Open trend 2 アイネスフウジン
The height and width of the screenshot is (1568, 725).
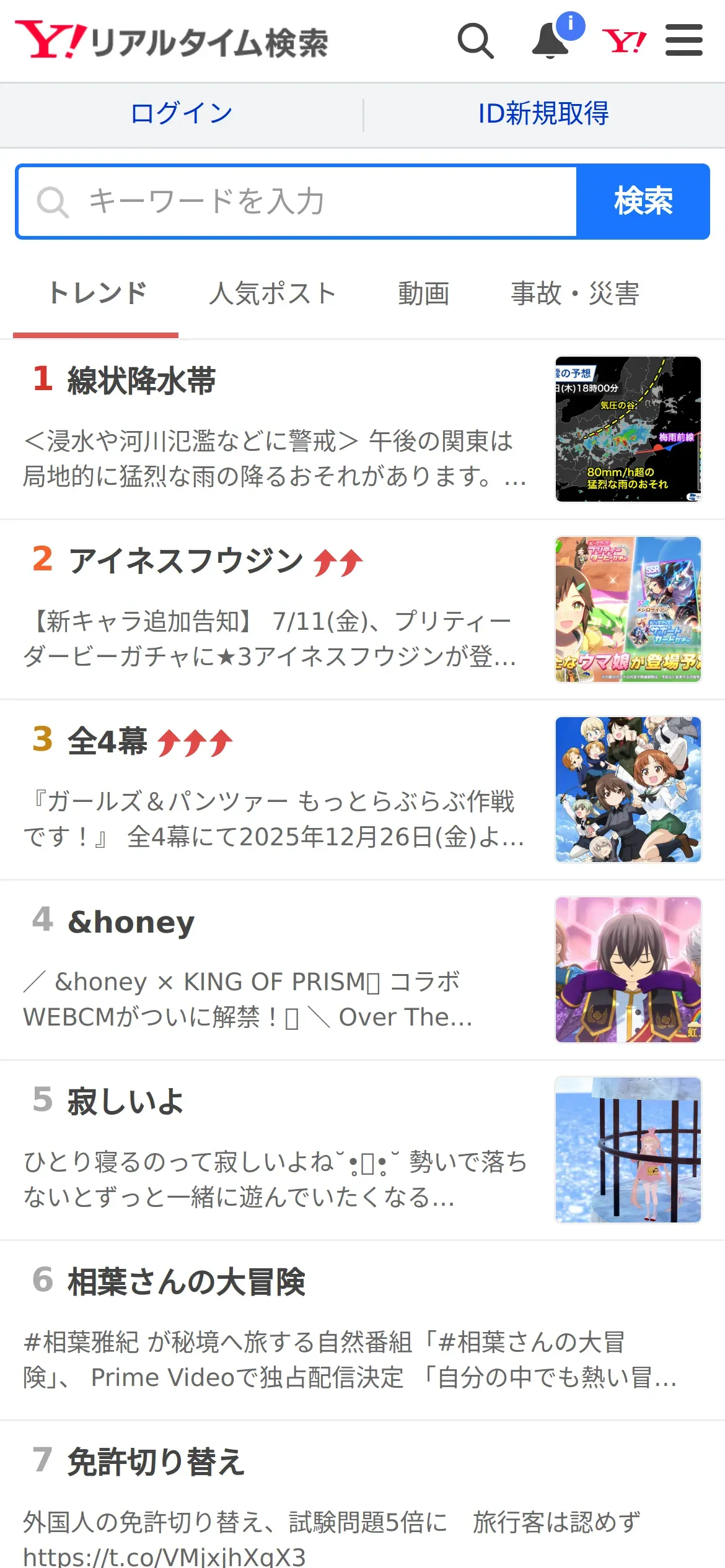click(x=186, y=561)
